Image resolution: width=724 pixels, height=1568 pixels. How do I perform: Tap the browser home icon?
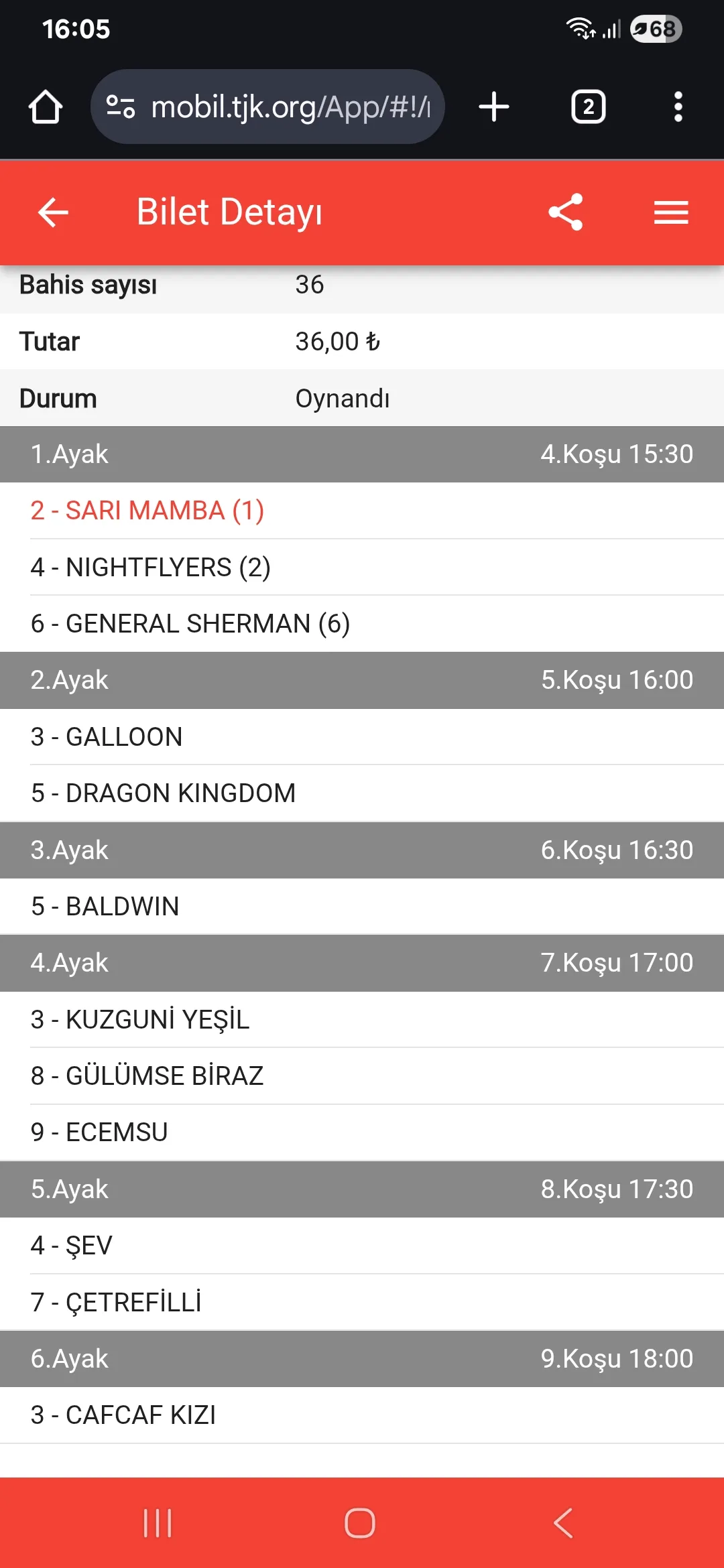pyautogui.click(x=46, y=107)
